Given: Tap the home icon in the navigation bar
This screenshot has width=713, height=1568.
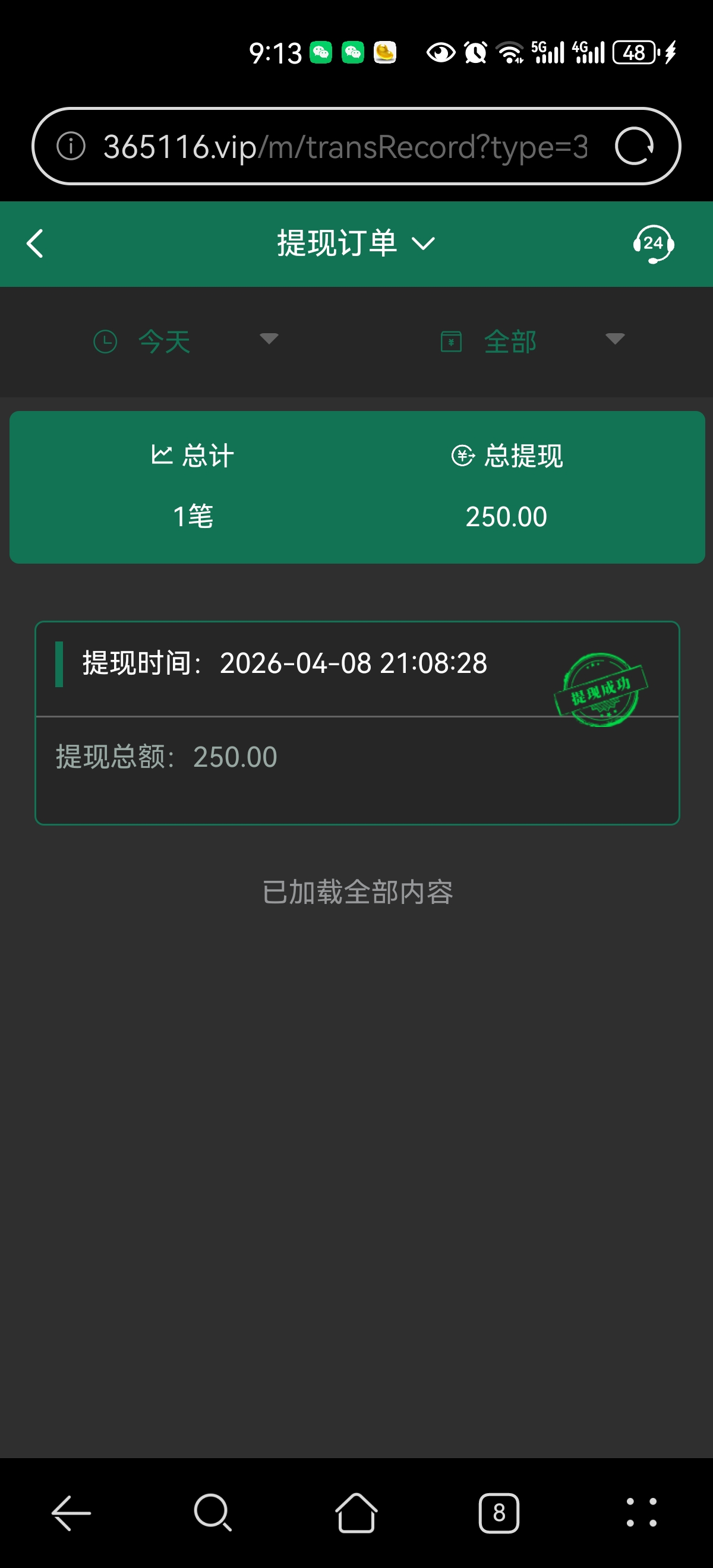Looking at the screenshot, I should 356,1513.
